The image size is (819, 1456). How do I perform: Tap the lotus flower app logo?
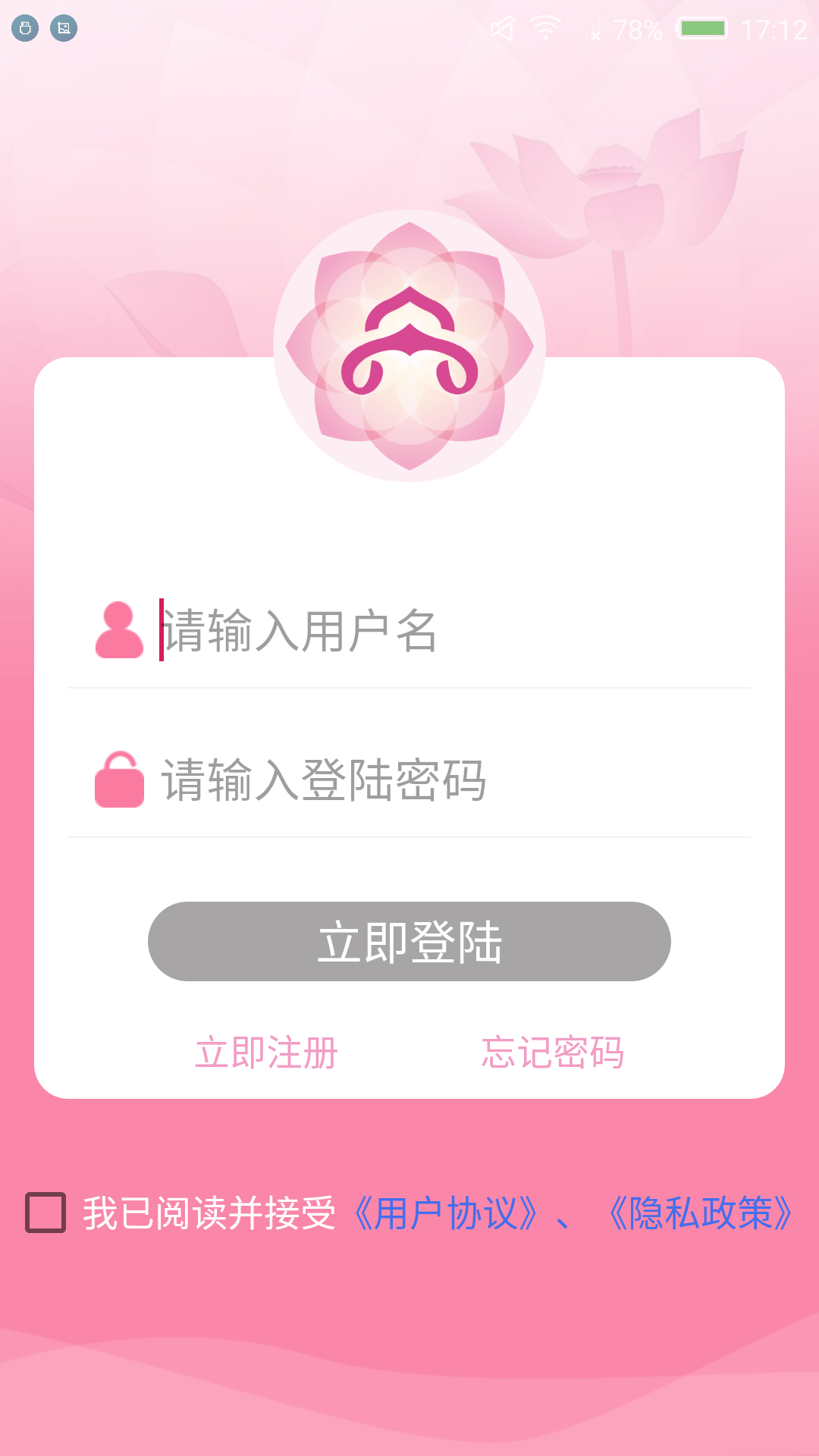tap(409, 345)
